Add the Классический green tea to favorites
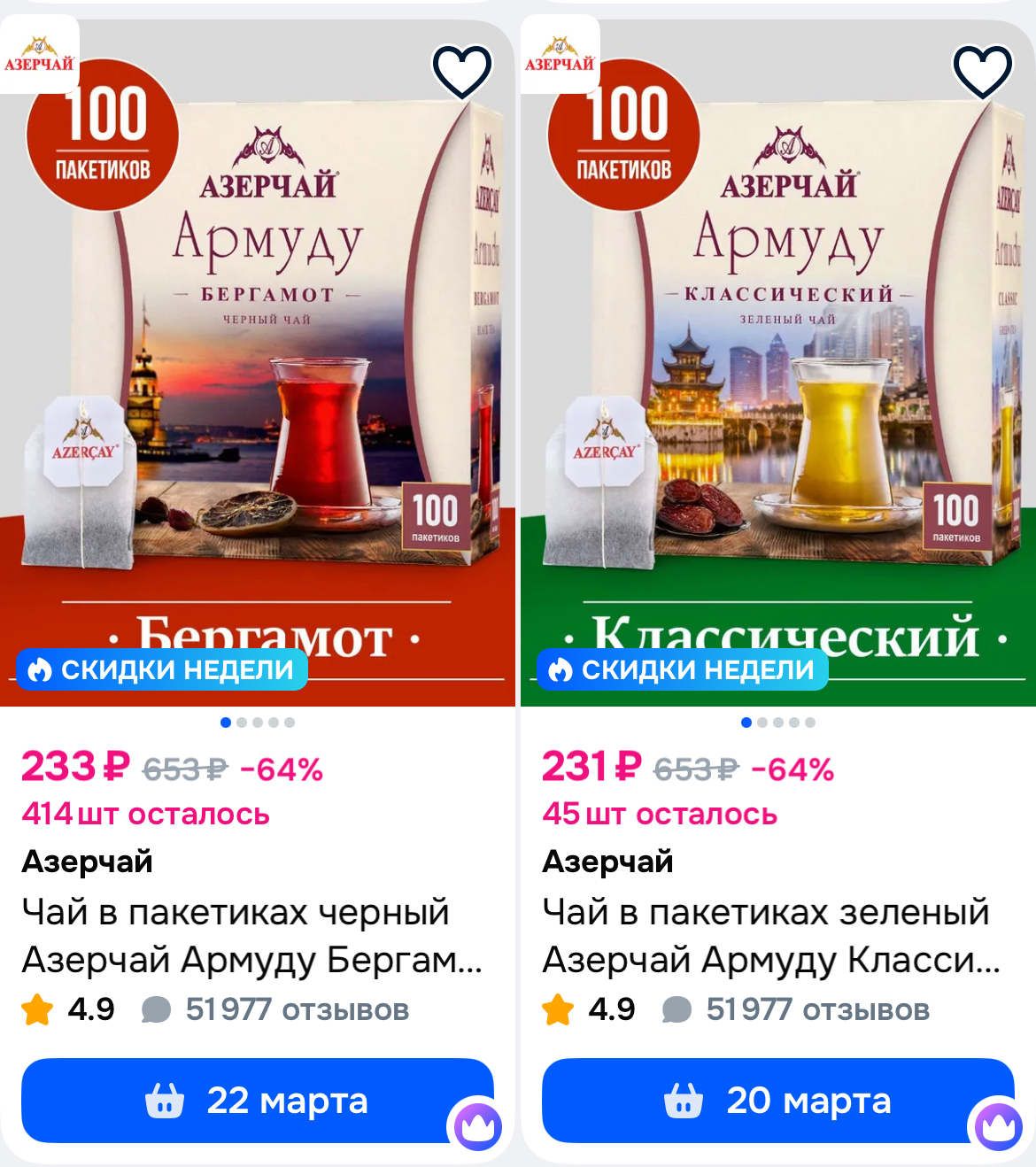 pyautogui.click(x=982, y=71)
